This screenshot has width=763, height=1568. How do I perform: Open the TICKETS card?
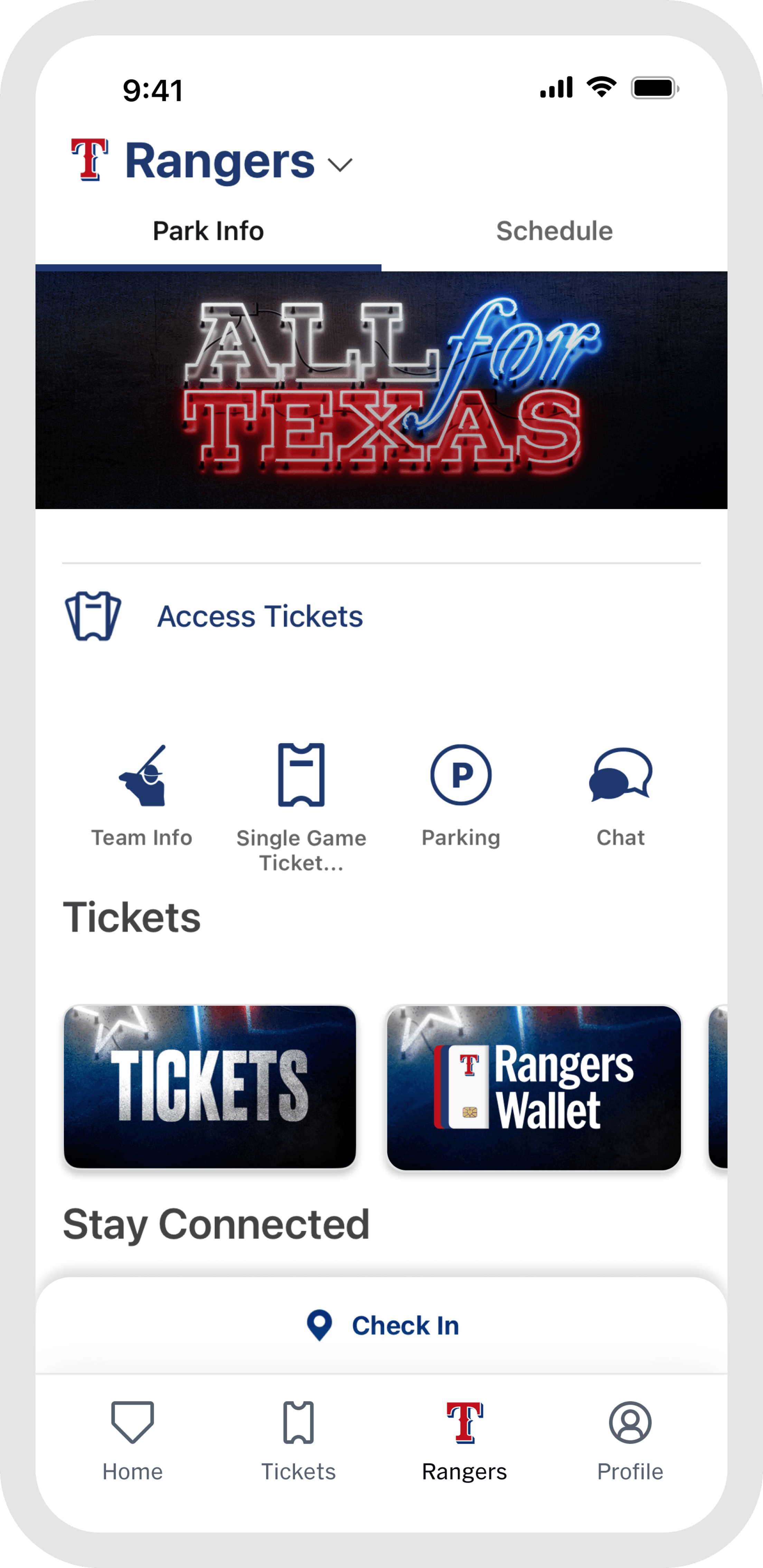pyautogui.click(x=210, y=1086)
